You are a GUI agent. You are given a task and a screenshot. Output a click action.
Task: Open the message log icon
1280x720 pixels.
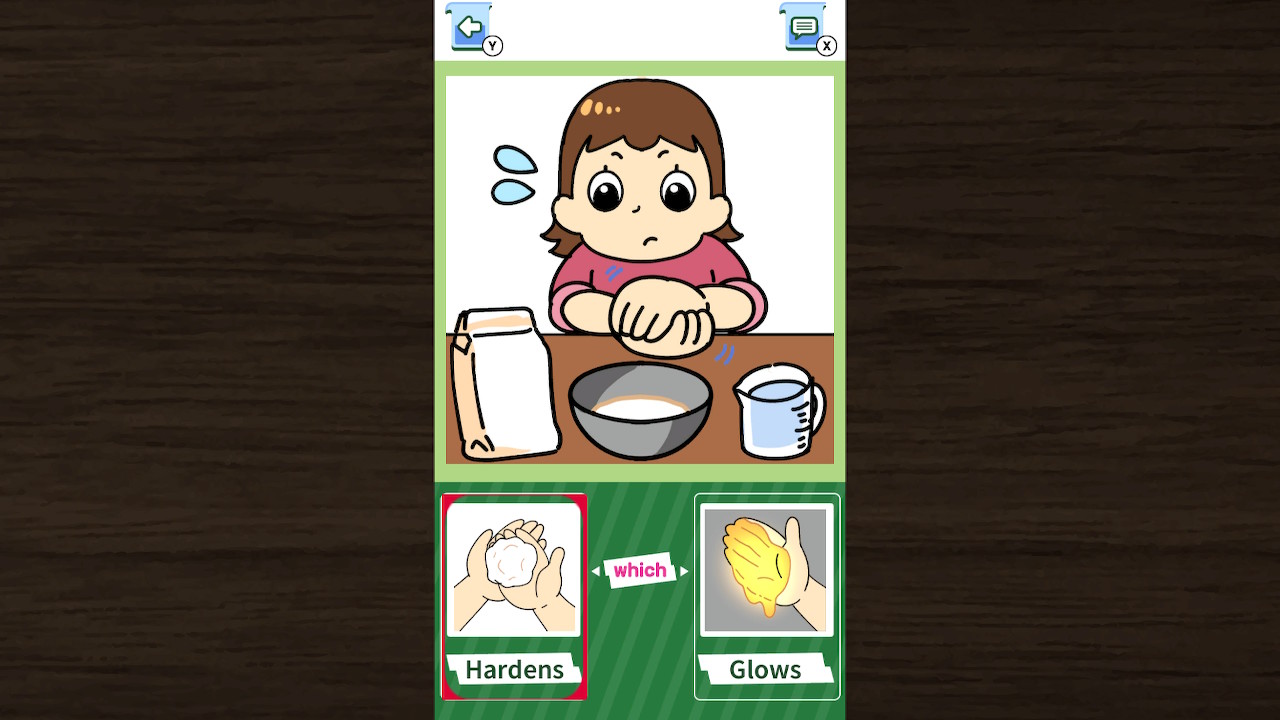click(803, 27)
